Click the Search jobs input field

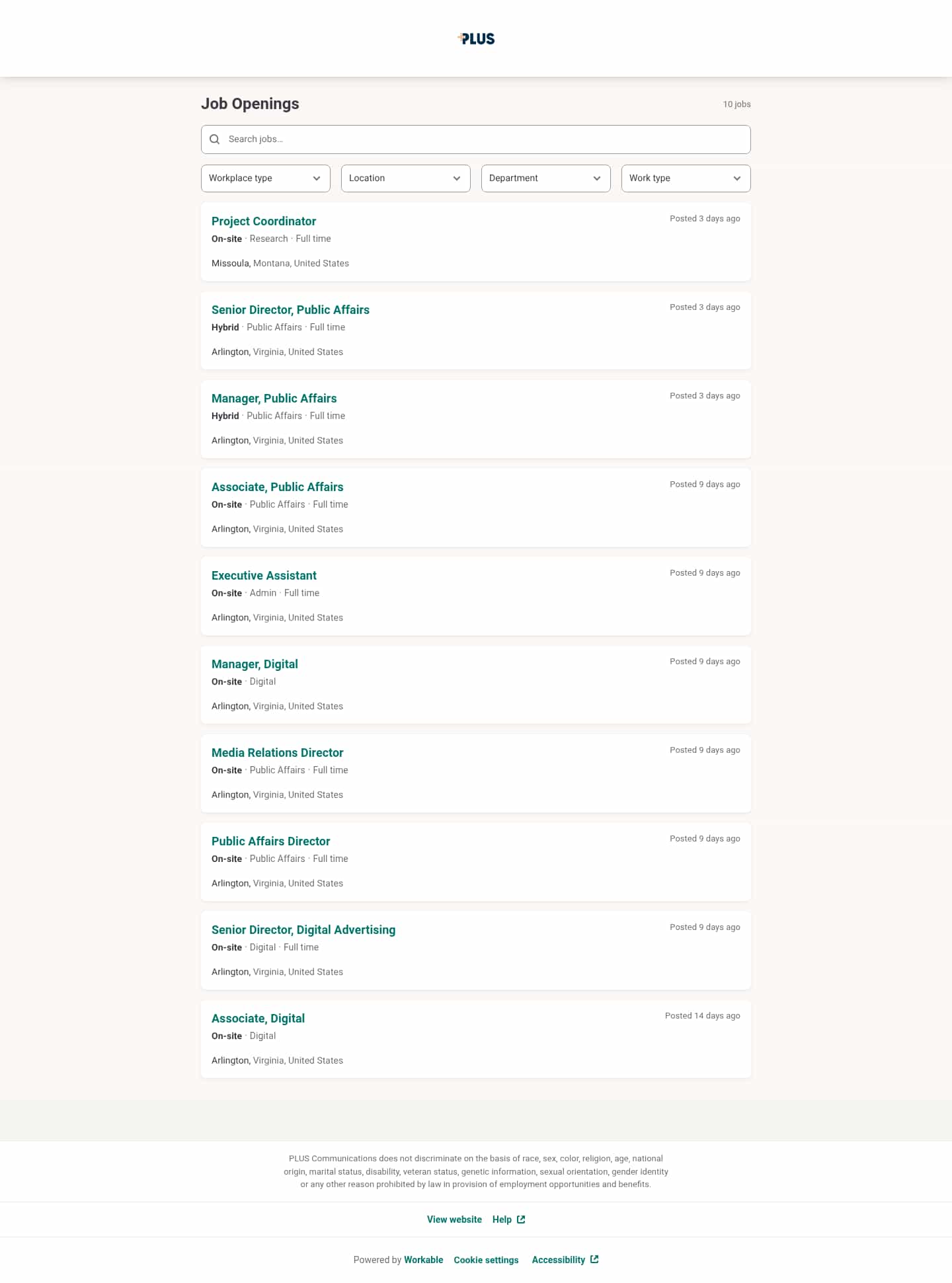tap(475, 139)
